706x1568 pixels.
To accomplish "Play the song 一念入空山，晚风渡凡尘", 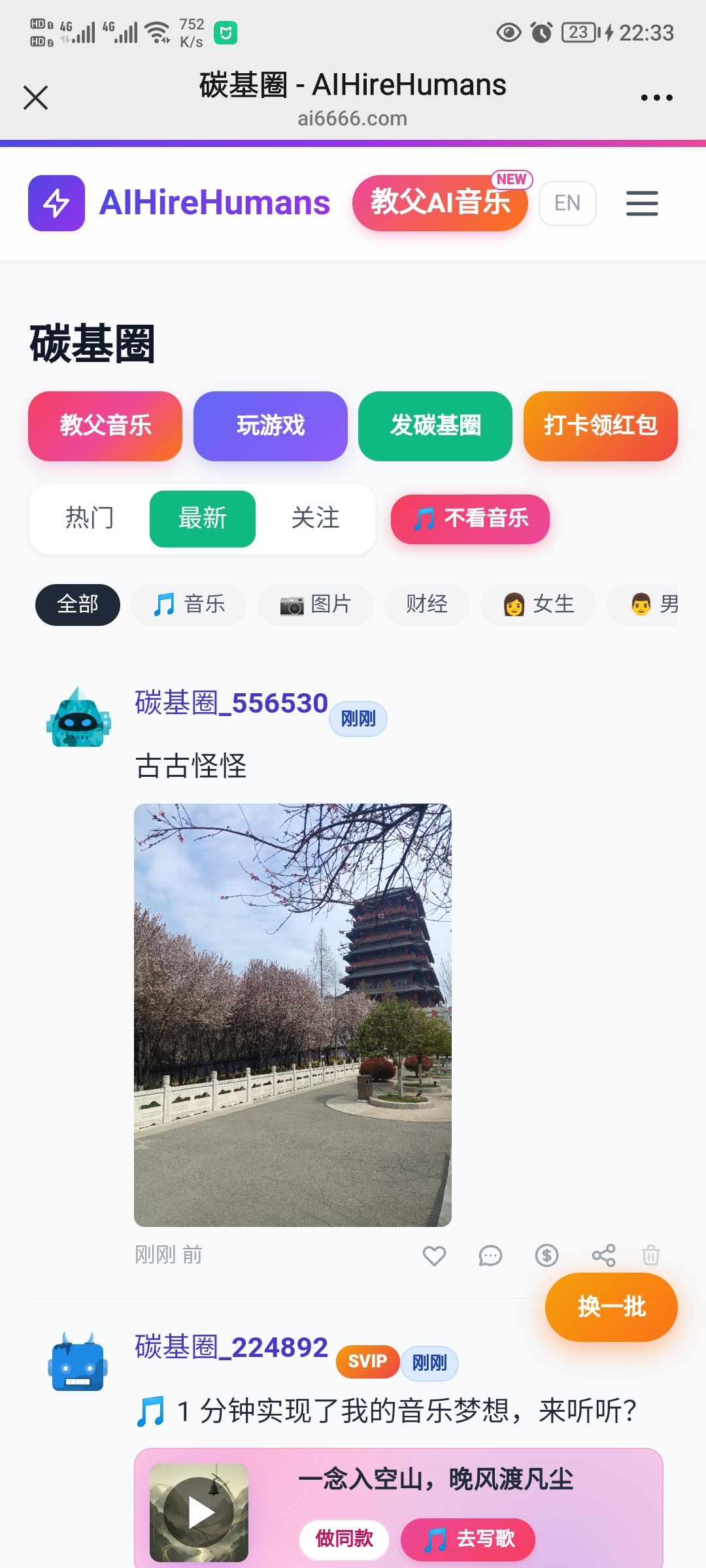I will coord(199,1512).
